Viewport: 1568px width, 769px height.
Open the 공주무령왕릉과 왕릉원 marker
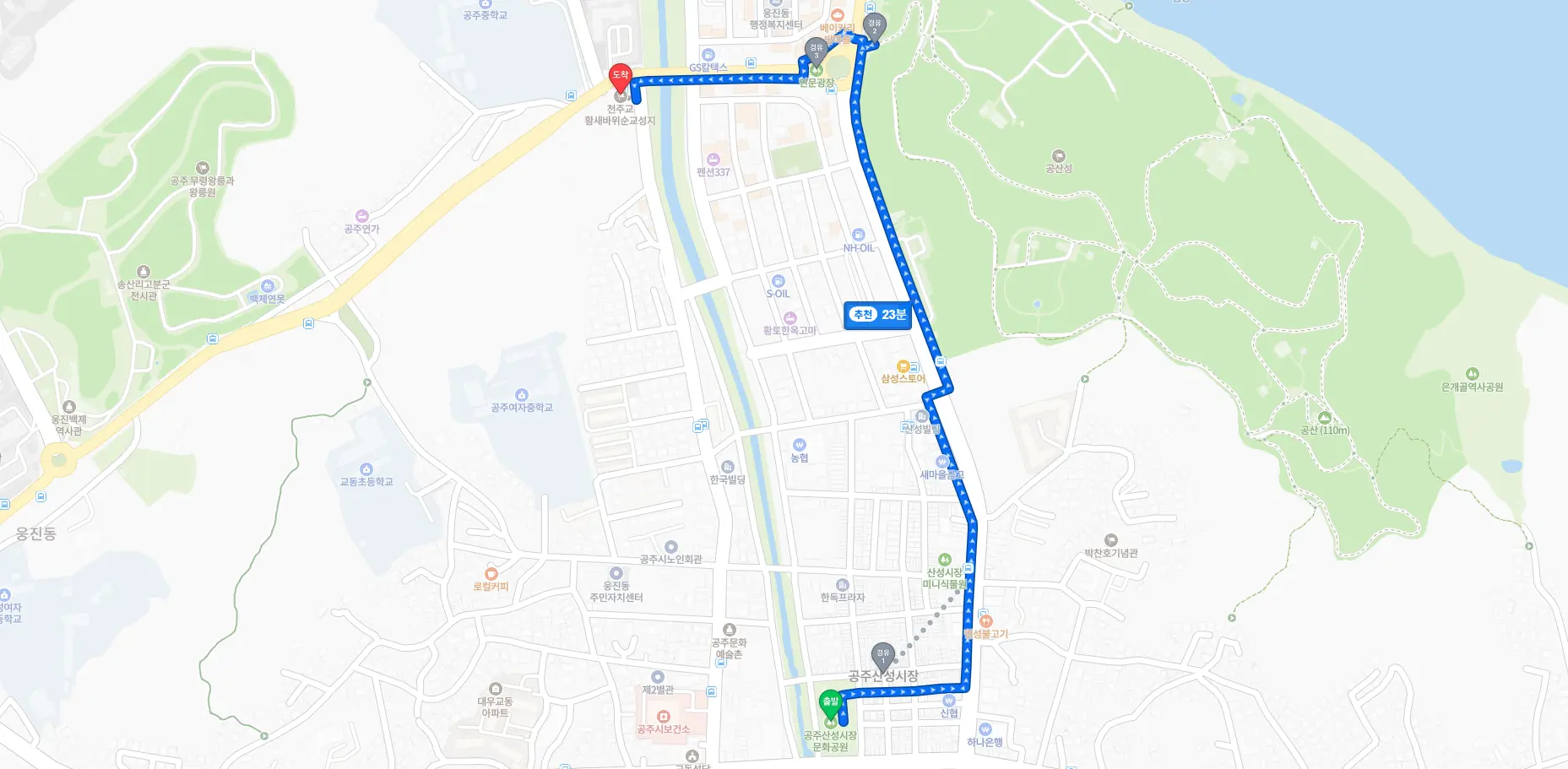(x=203, y=168)
